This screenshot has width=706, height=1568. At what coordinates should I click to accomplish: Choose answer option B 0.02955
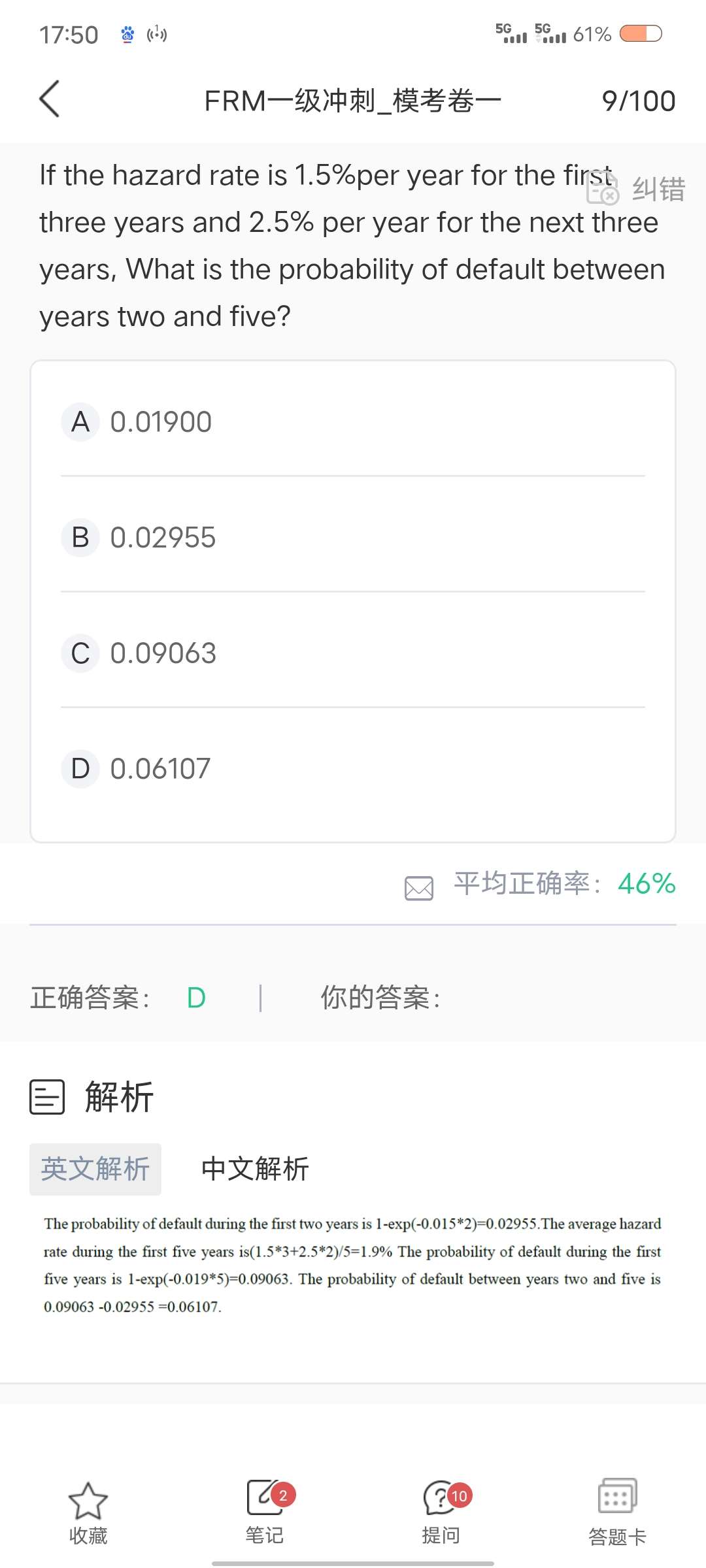(x=162, y=538)
